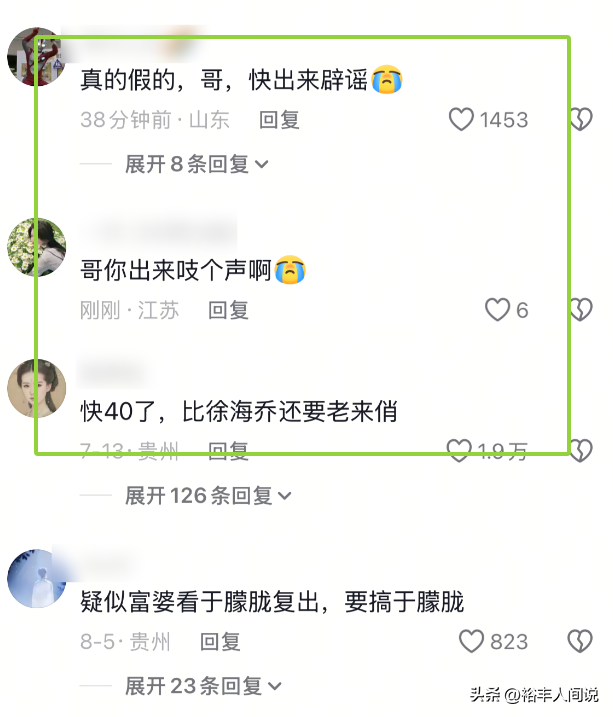Like the comment 真的假的，哥，快出来辟谣
Screen dimensions: 613x717
(461, 120)
